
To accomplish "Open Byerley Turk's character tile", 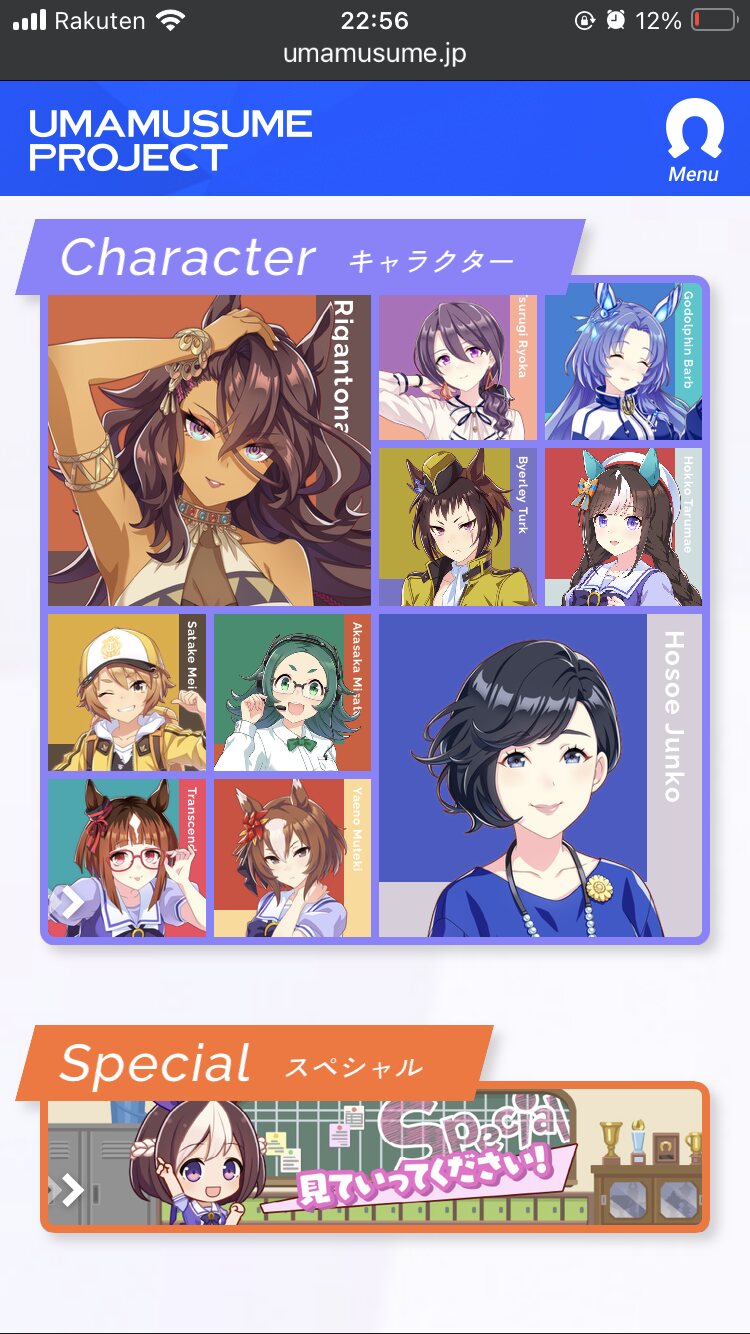I will (457, 527).
